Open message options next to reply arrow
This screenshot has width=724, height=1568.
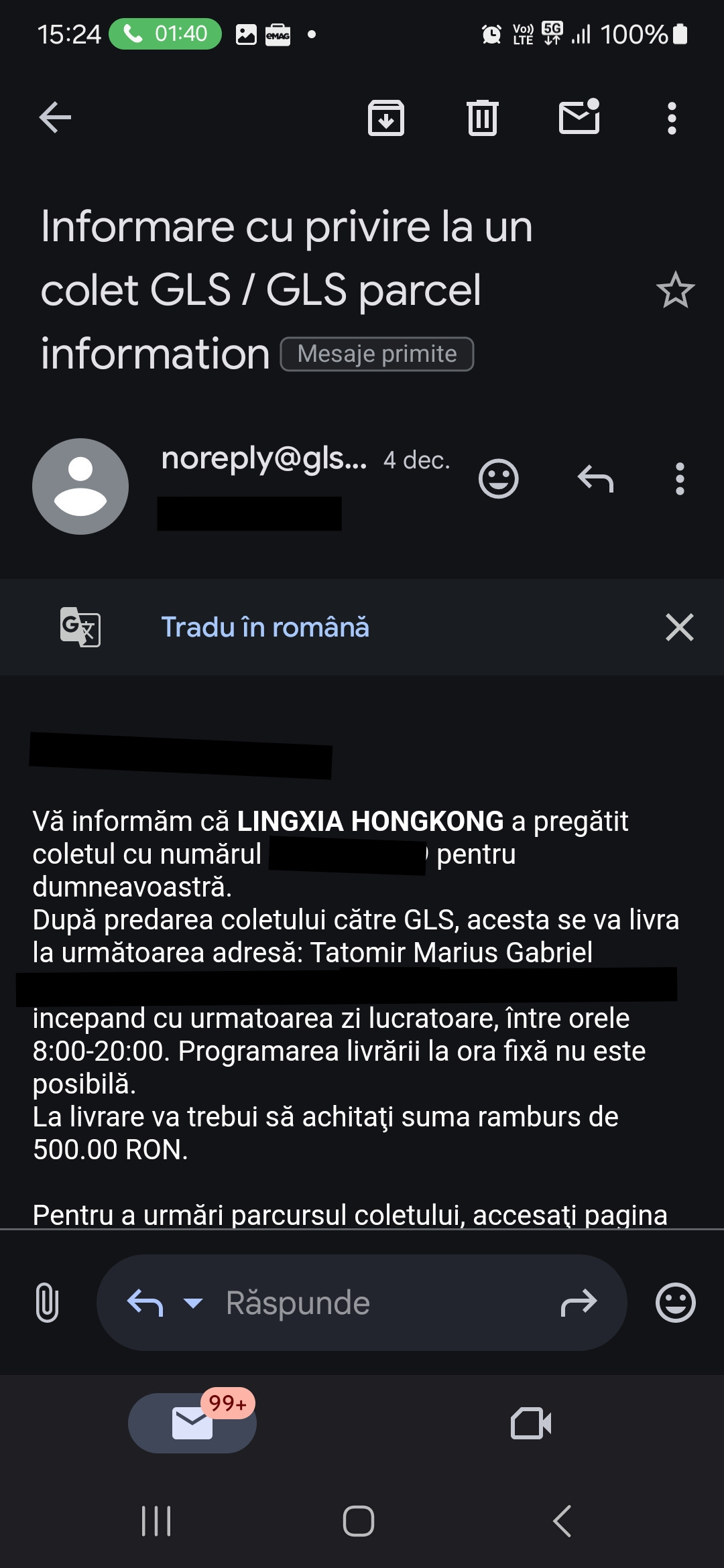pyautogui.click(x=680, y=478)
